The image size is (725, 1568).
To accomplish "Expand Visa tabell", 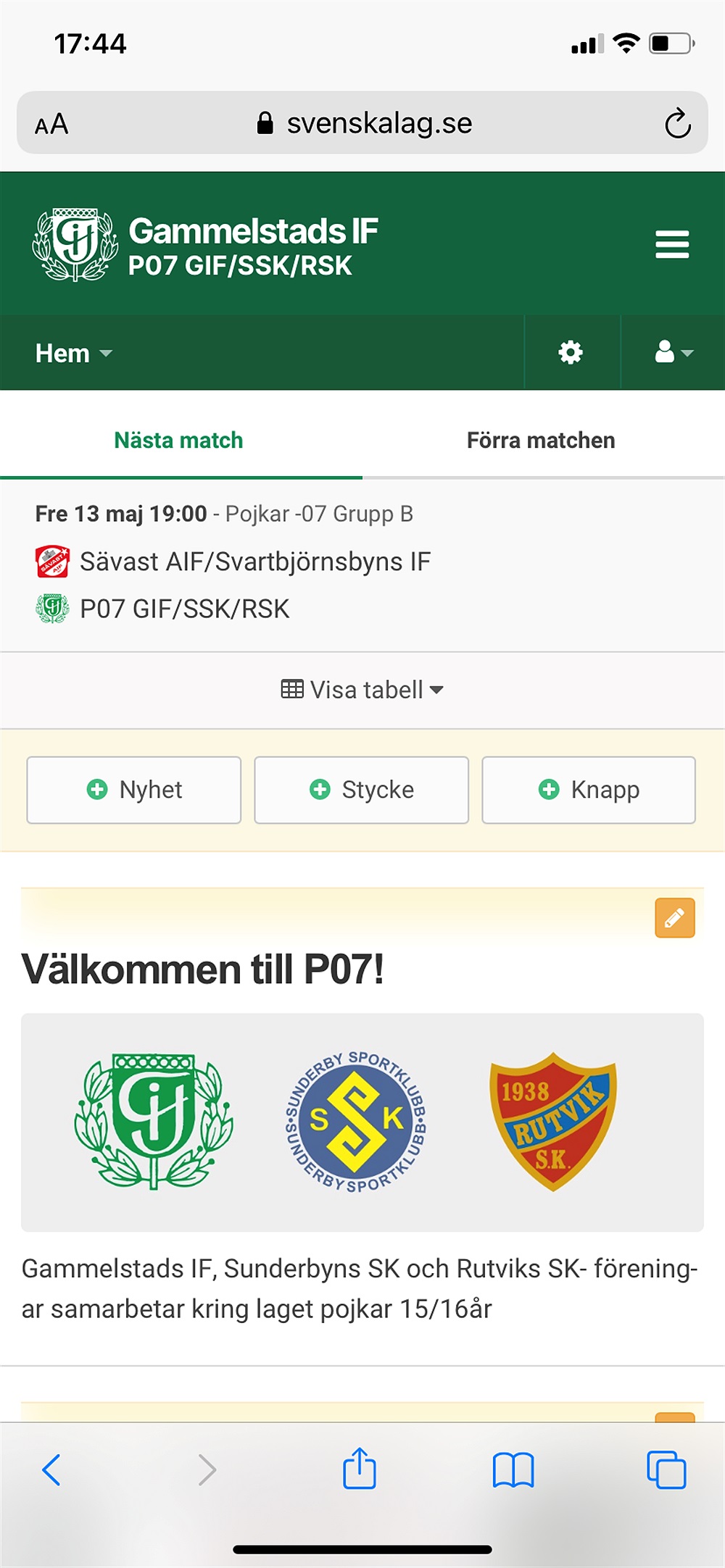I will [362, 690].
